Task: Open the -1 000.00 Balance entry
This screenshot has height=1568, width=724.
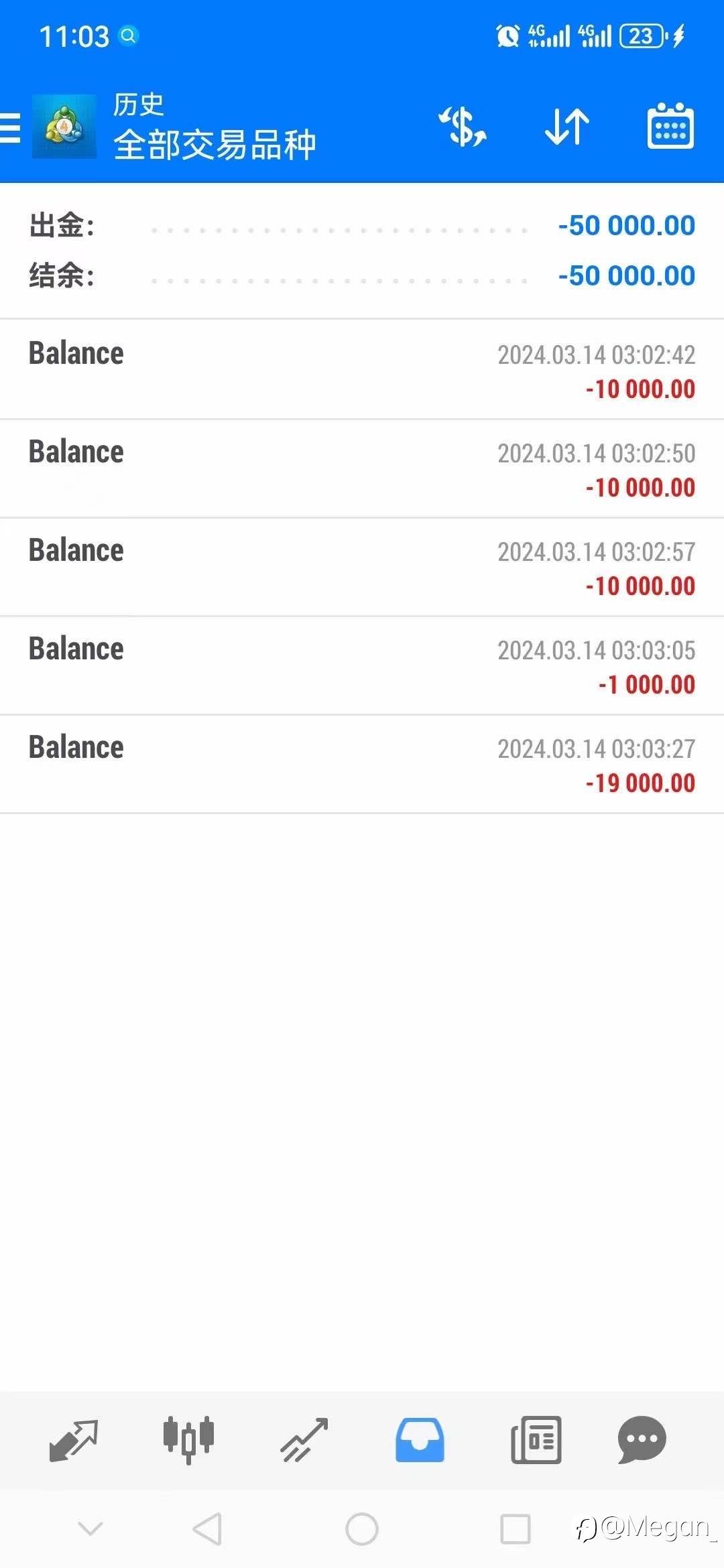Action: tap(362, 666)
